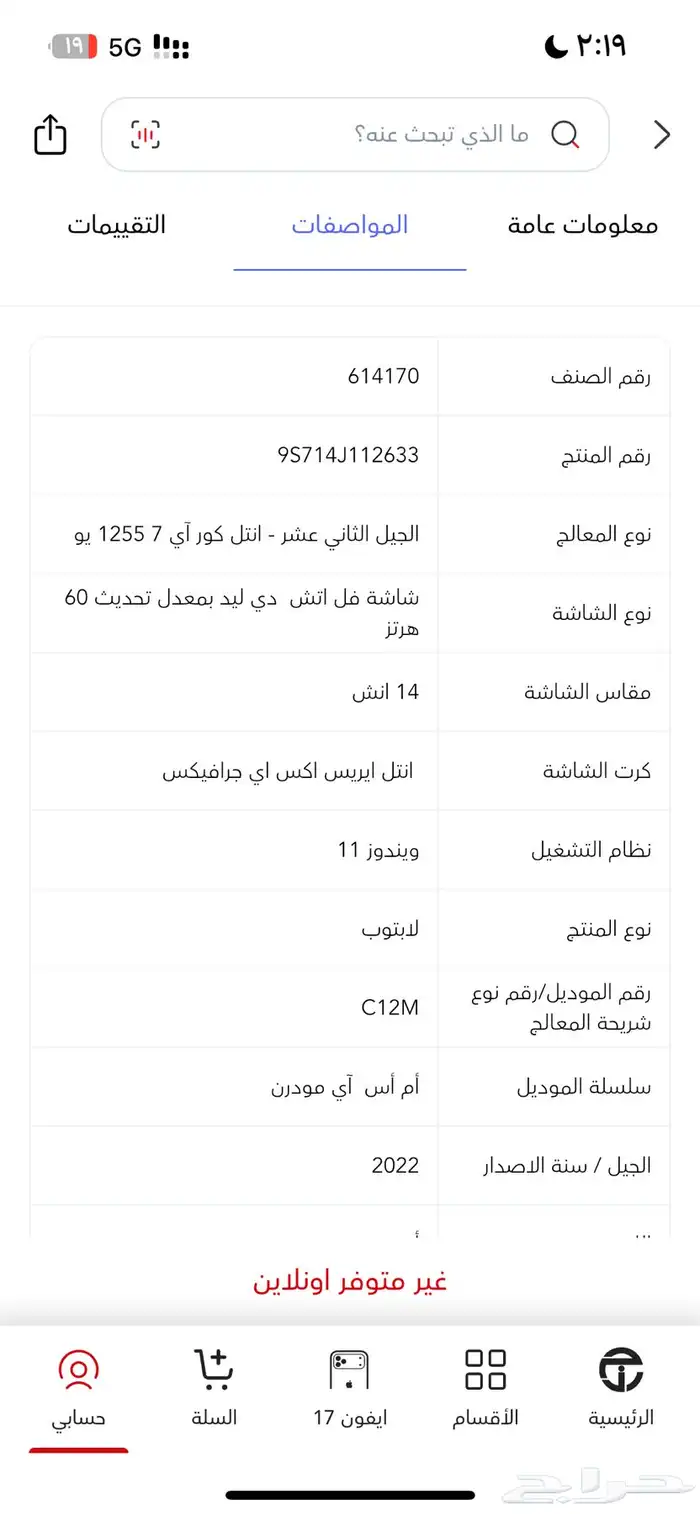Go to الرئيسية home tab
Image resolution: width=700 pixels, height=1514 pixels.
(x=620, y=1387)
